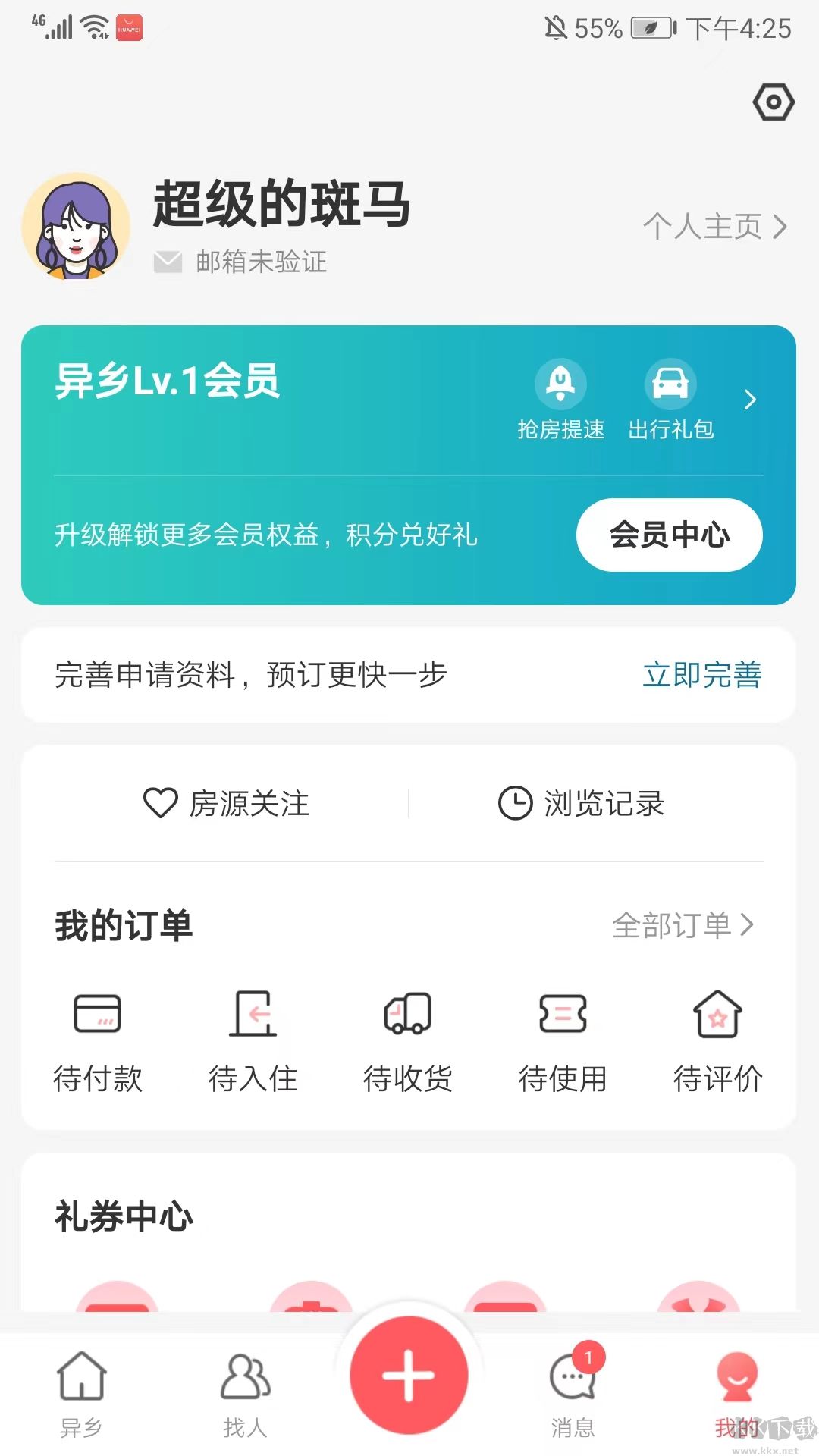819x1456 pixels.
Task: Open 待评价 reviews via house icon
Action: (x=717, y=1016)
